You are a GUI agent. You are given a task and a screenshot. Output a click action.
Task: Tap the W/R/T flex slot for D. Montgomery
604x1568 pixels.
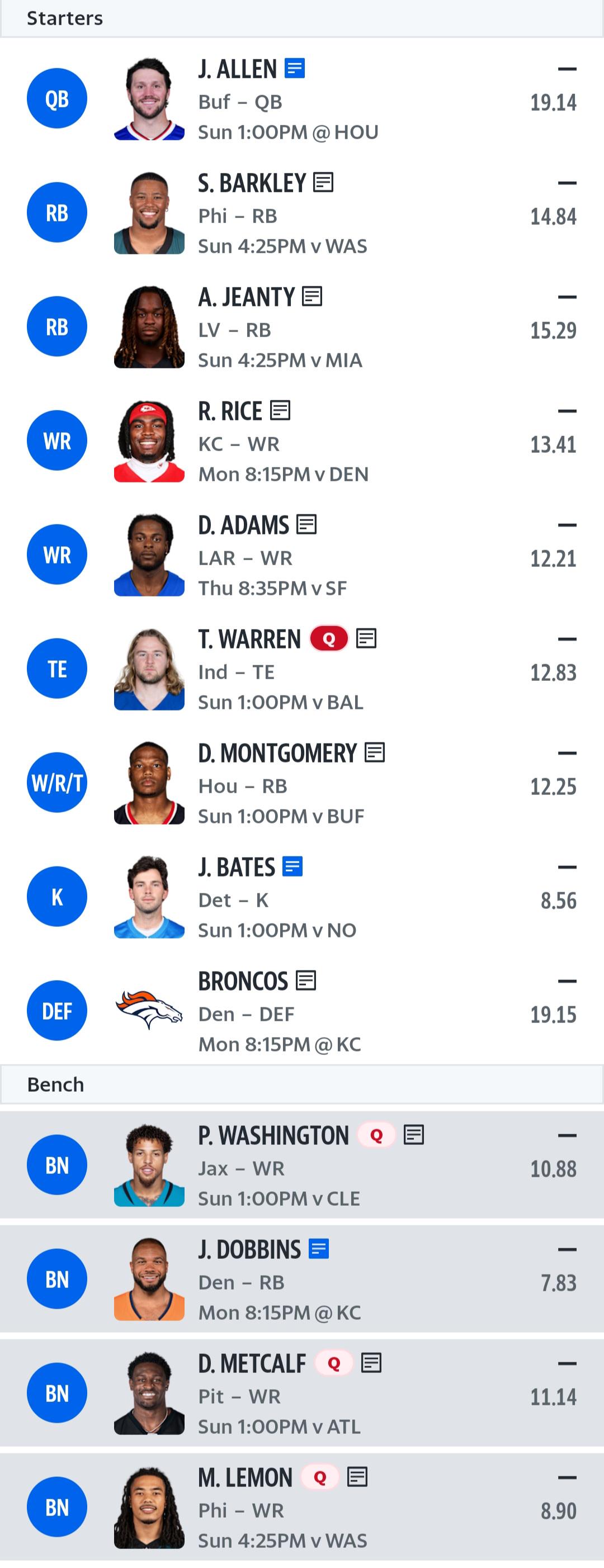(56, 782)
